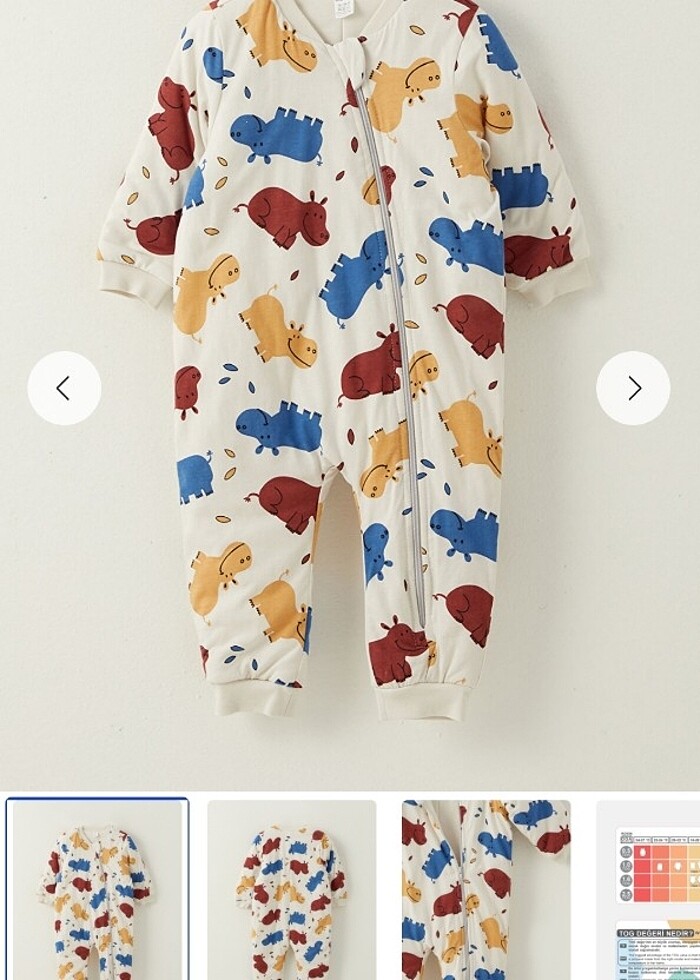700x980 pixels.
Task: Open the second thumbnail showing the back view
Action: pyautogui.click(x=291, y=889)
